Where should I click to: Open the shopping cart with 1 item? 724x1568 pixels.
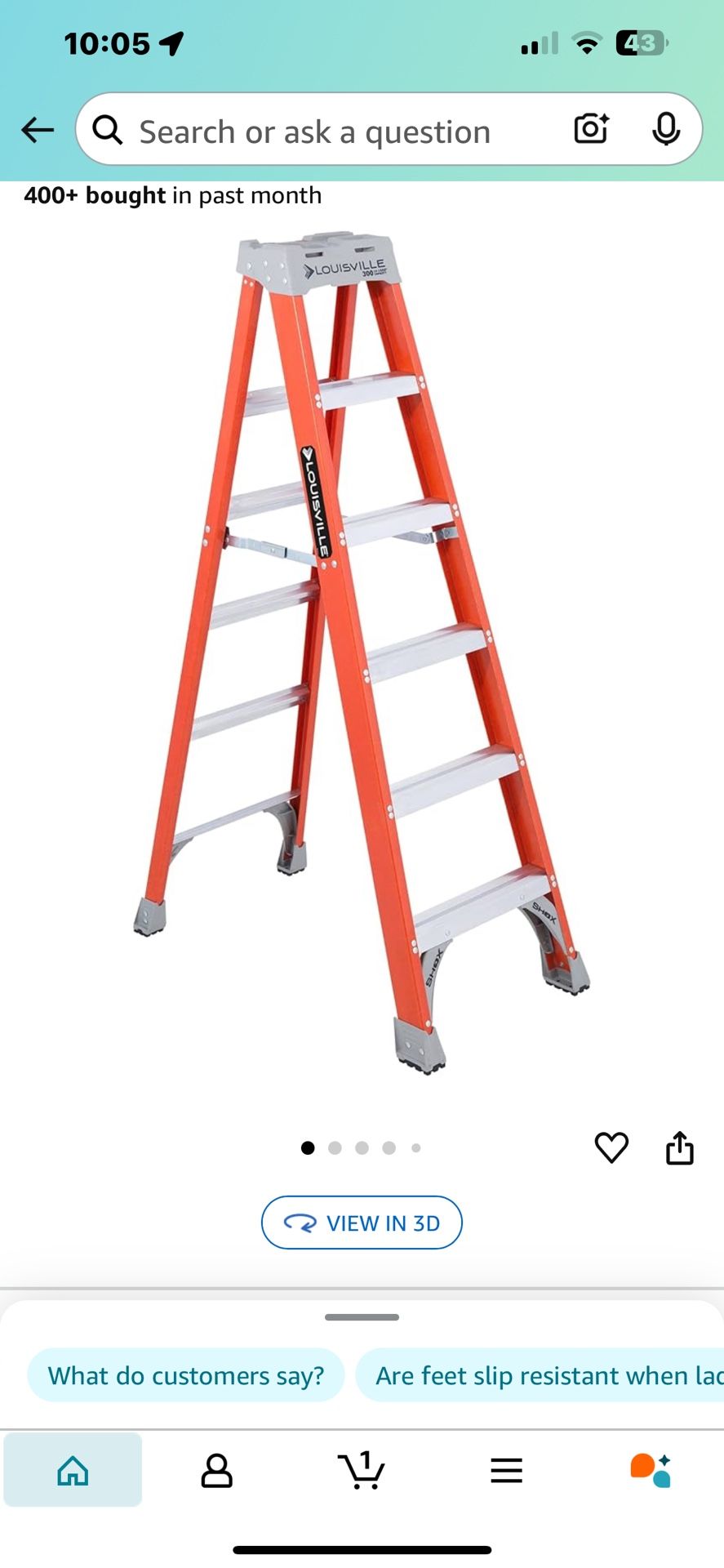[x=362, y=1470]
